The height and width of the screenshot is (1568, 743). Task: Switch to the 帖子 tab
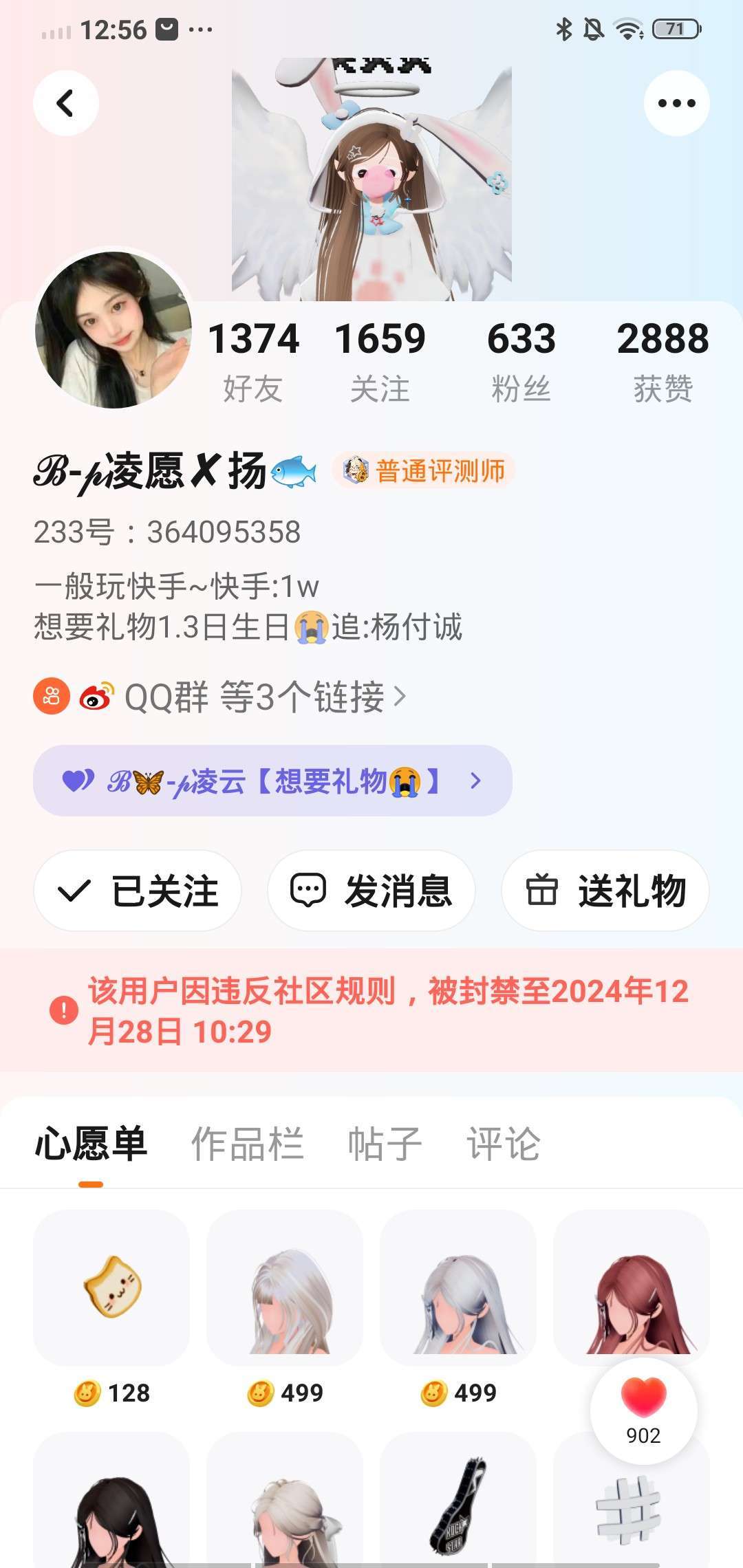click(x=385, y=1144)
